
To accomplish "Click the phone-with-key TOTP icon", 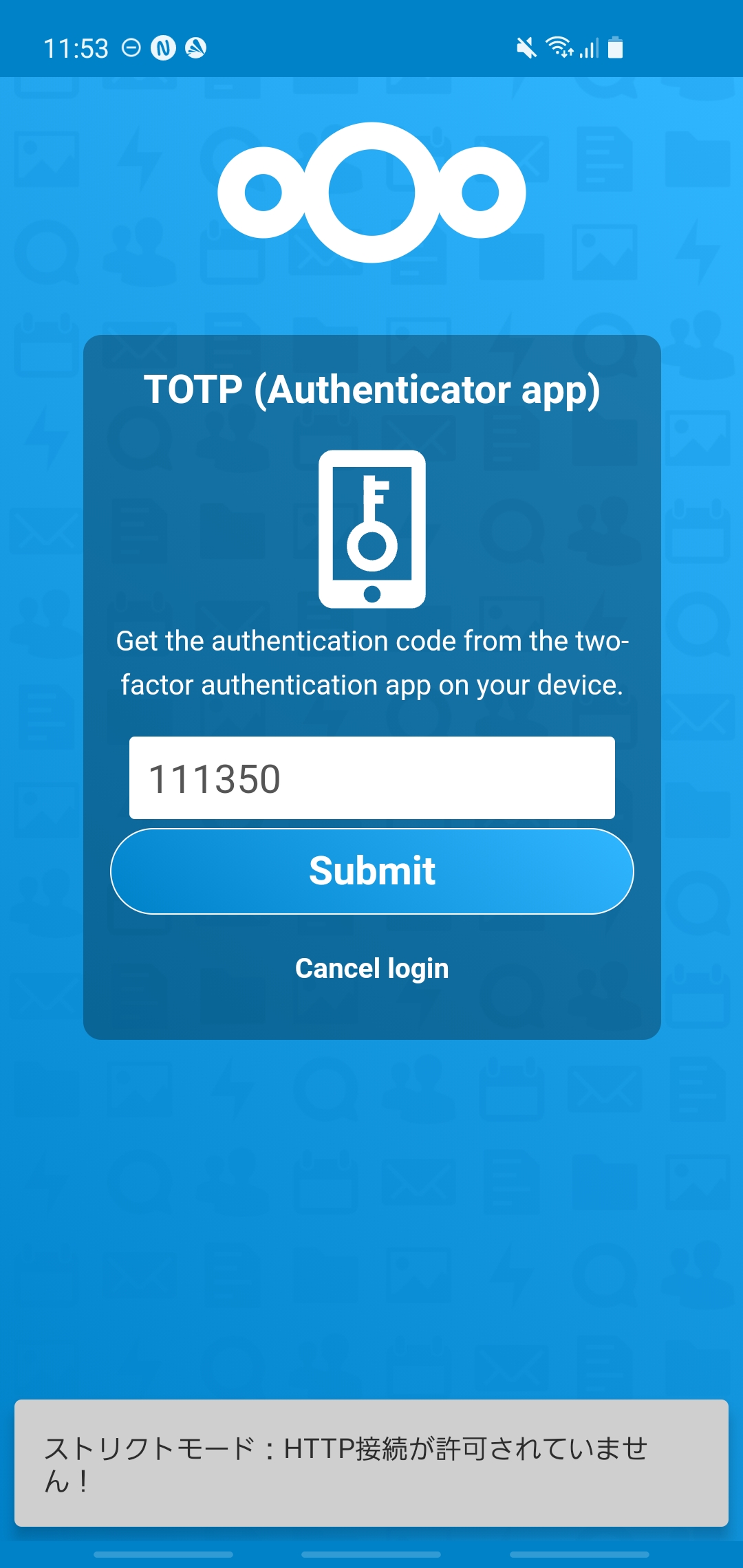I will (371, 528).
